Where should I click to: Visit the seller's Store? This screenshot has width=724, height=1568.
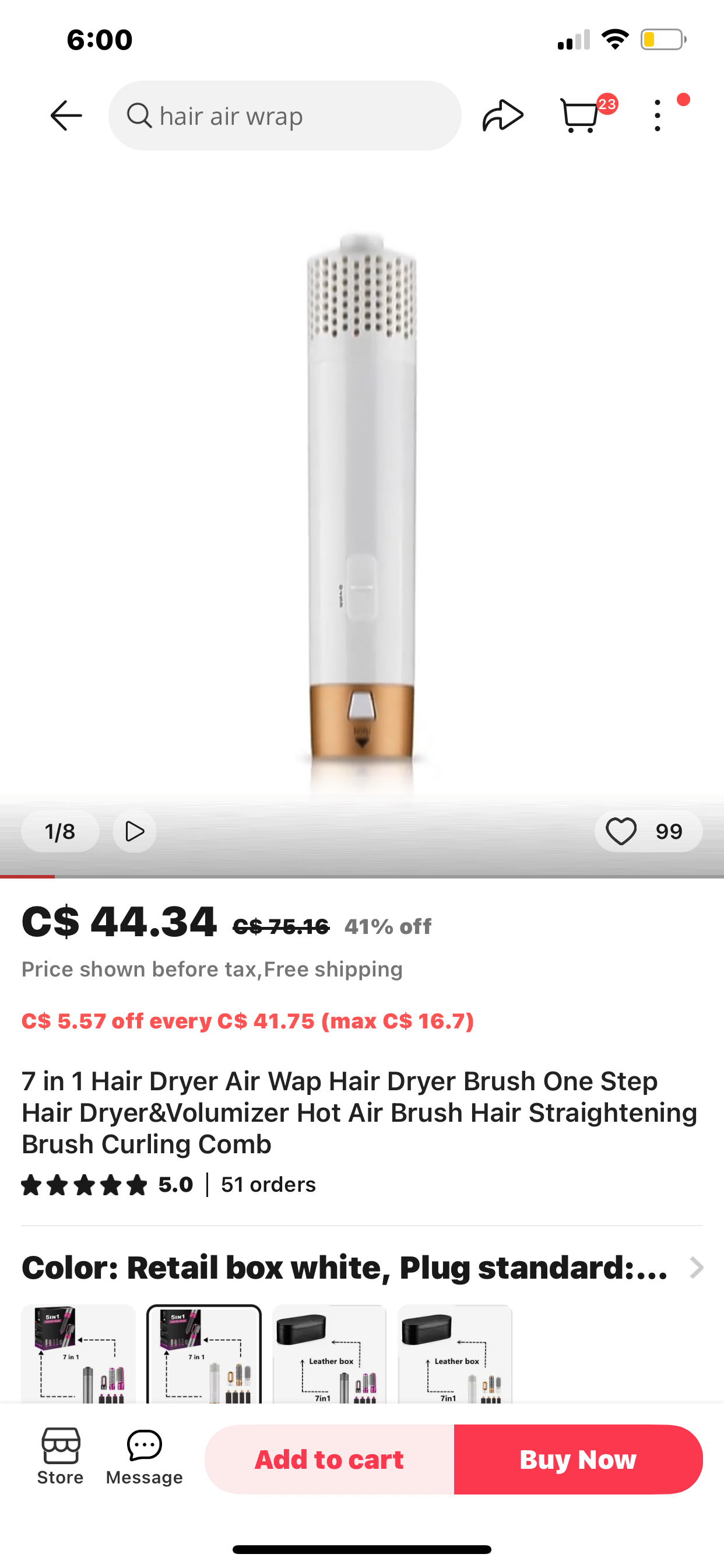coord(60,1457)
